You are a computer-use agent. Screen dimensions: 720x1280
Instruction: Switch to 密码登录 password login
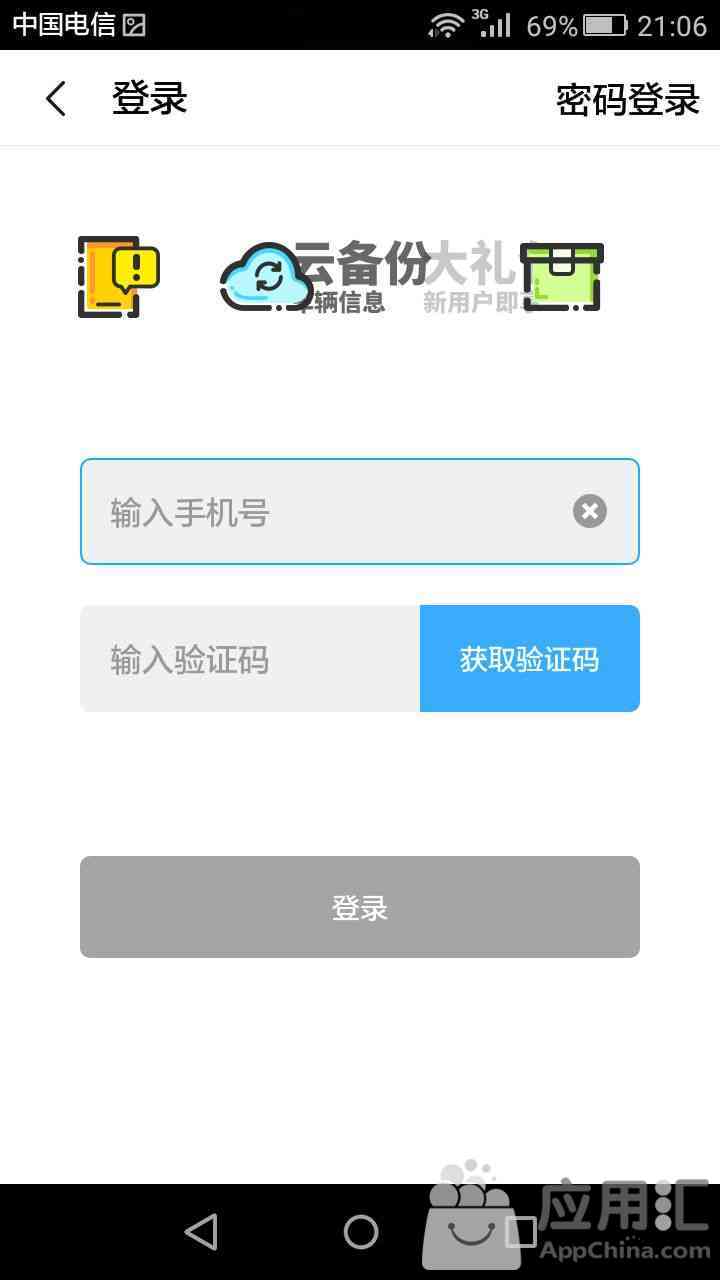point(627,99)
